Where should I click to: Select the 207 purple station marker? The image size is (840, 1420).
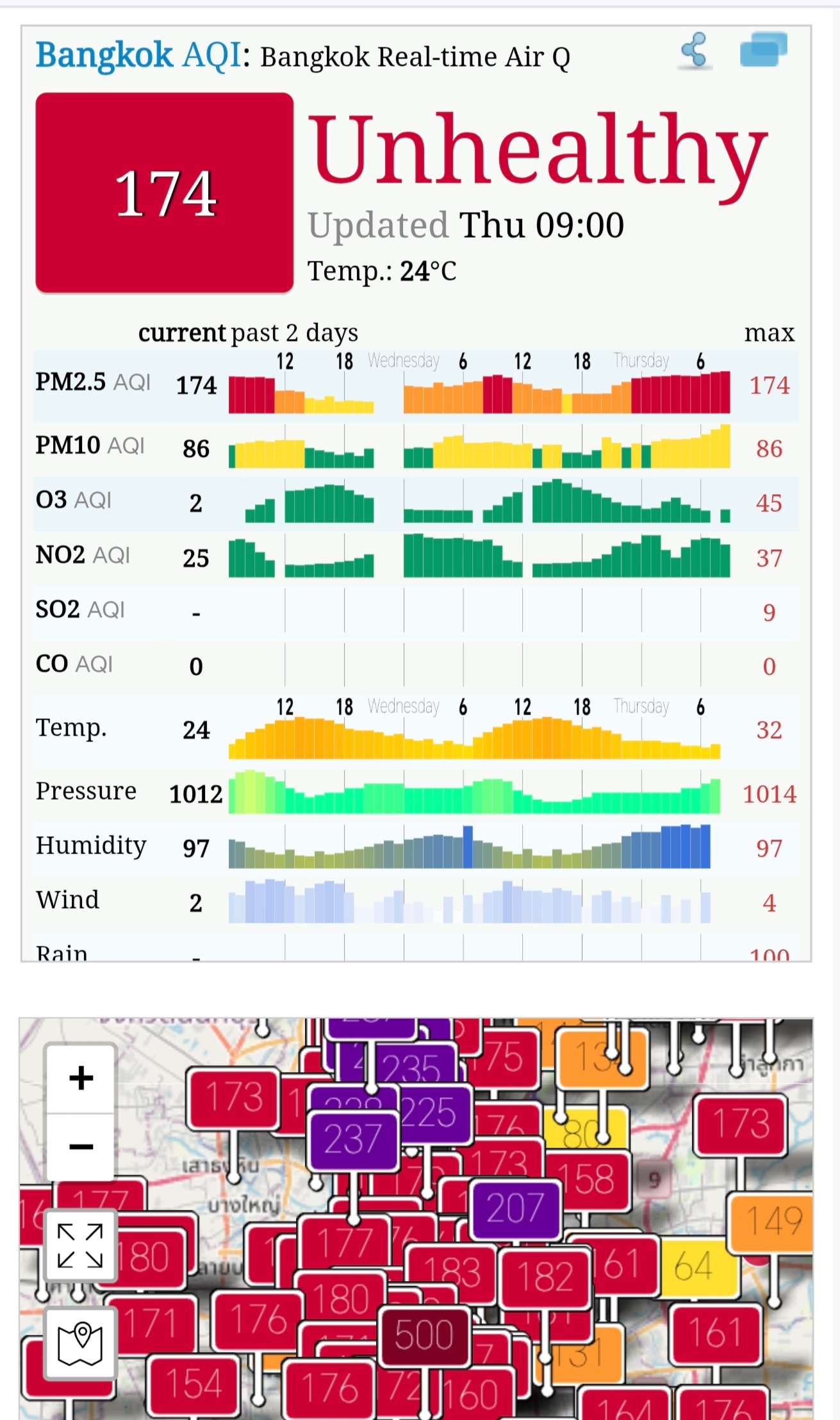515,1209
